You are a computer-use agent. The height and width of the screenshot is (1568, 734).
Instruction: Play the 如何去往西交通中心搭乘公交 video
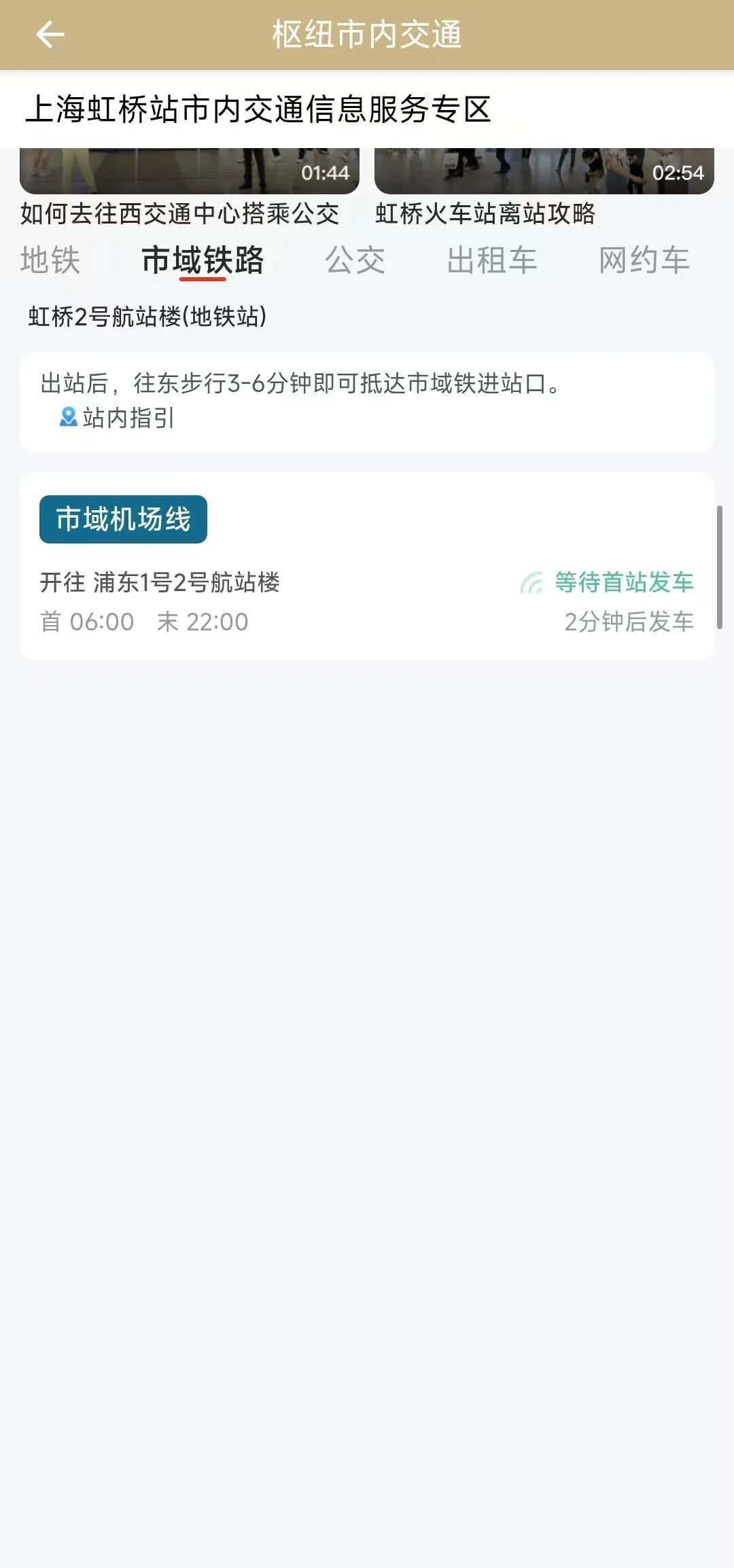(189, 171)
